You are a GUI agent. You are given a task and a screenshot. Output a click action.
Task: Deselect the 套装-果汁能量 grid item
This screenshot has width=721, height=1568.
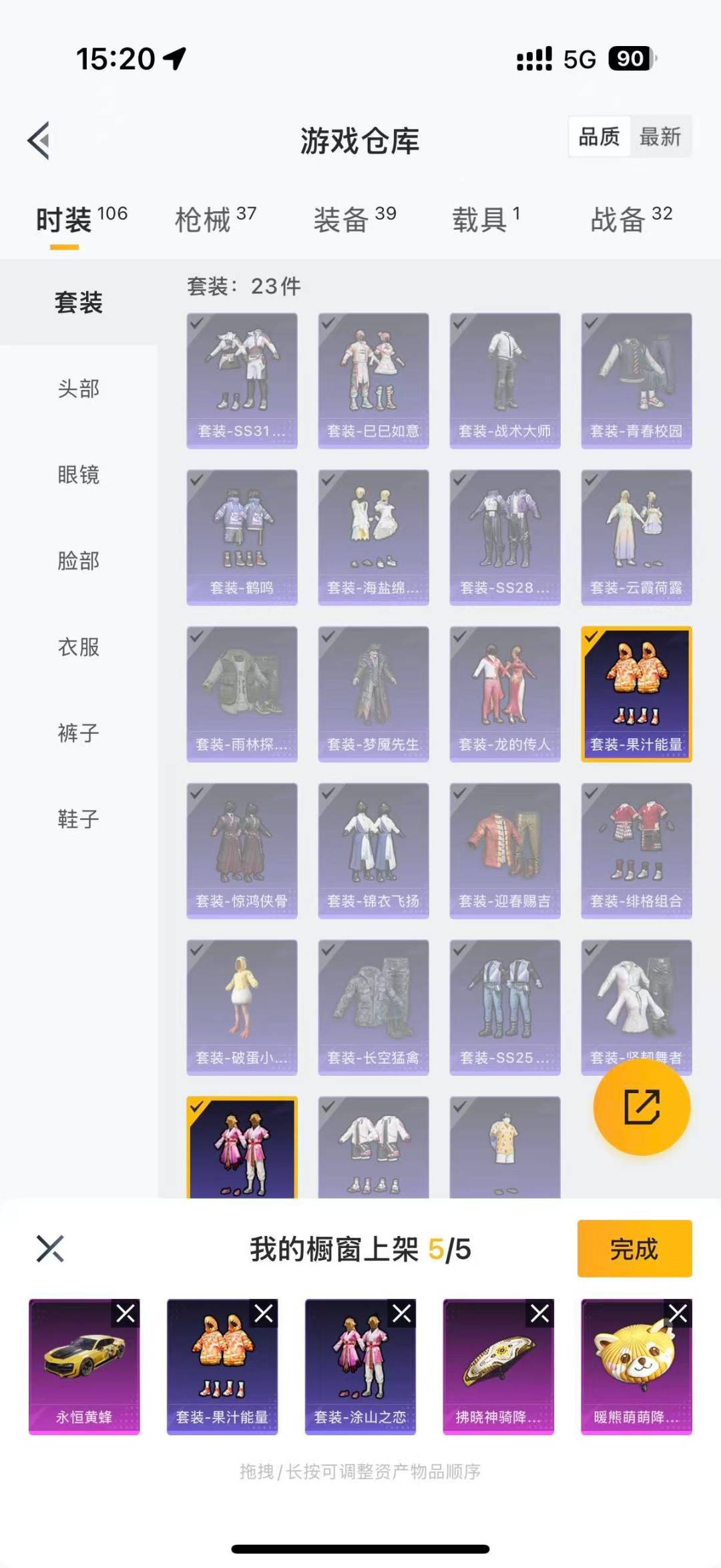[636, 694]
